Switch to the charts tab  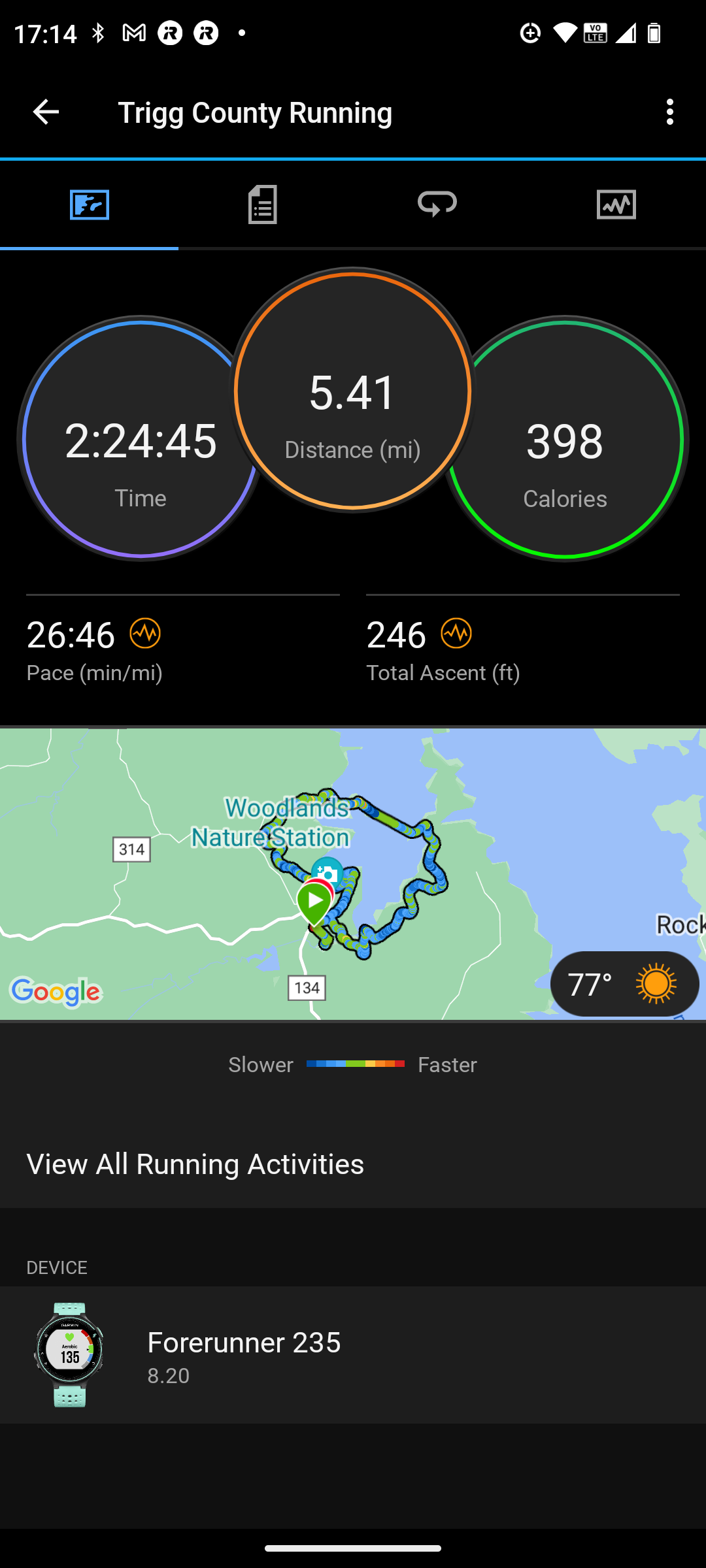point(616,204)
